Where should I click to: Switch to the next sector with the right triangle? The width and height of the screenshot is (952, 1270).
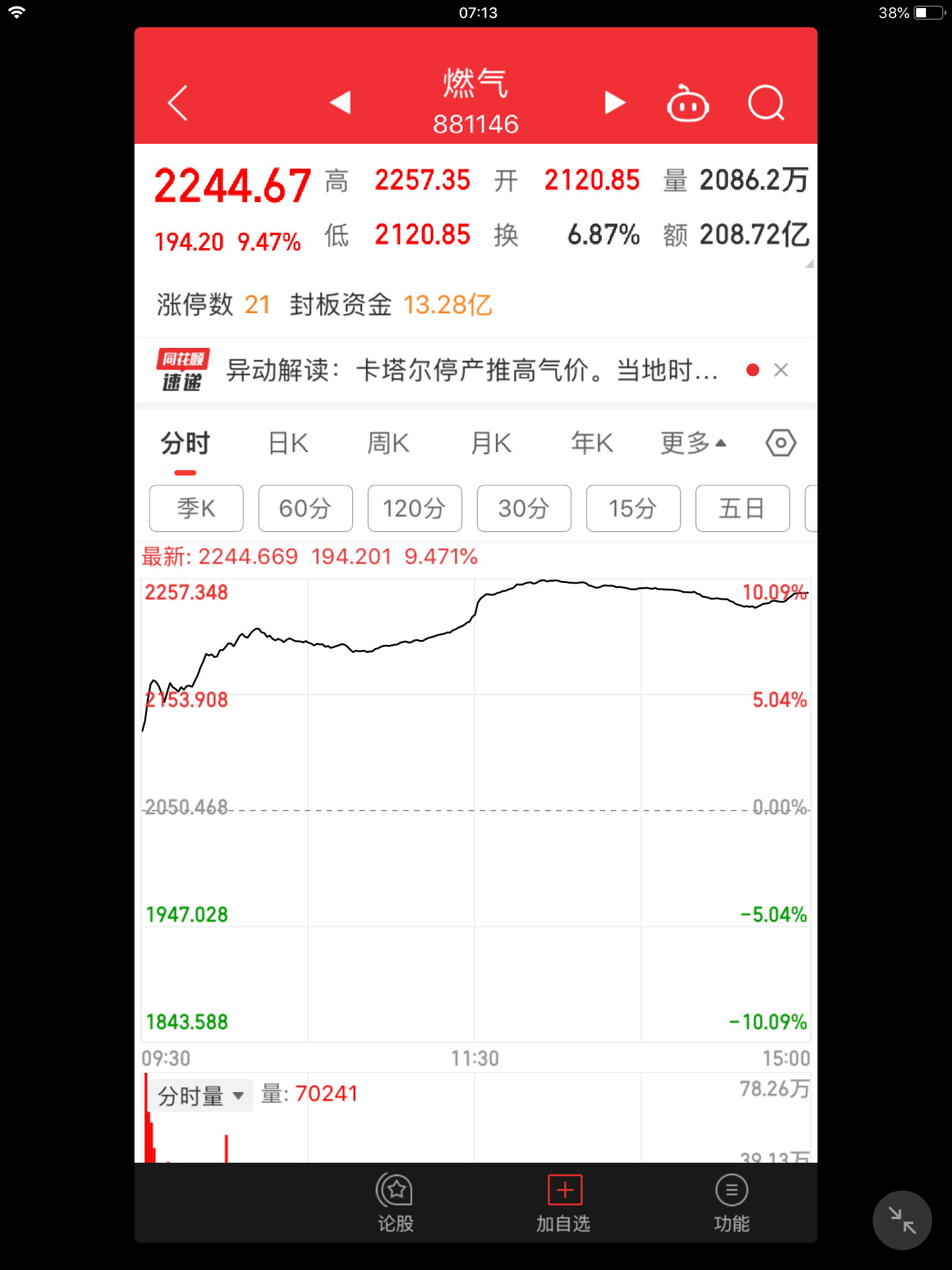614,103
